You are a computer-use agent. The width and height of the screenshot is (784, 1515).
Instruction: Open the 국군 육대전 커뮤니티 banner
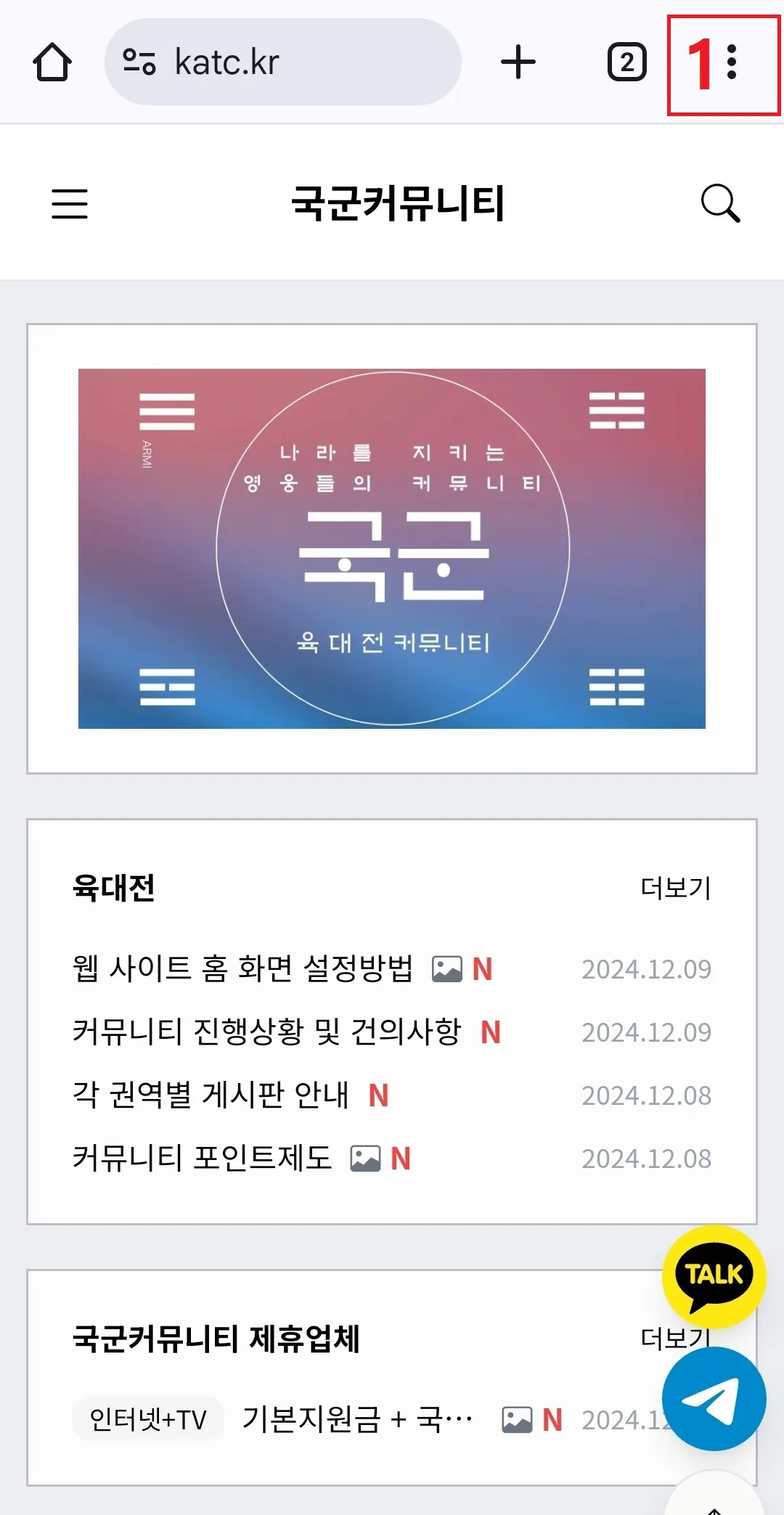click(x=392, y=548)
